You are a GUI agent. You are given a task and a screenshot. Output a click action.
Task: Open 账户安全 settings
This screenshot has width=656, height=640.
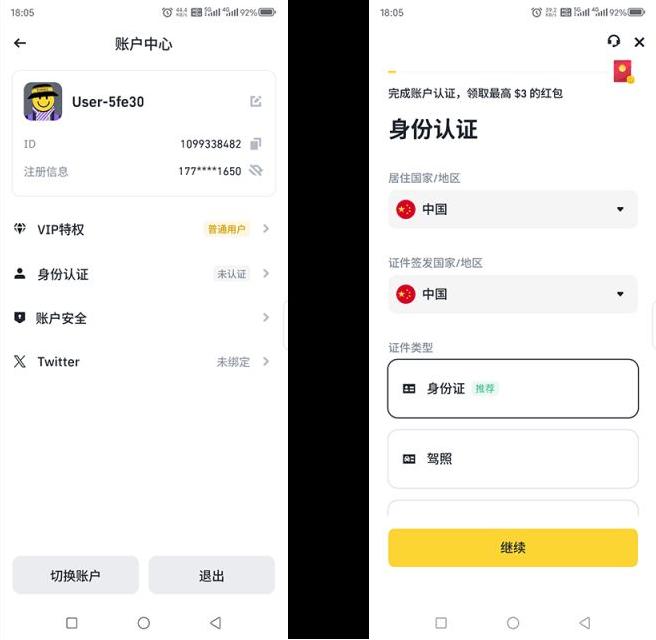tap(143, 318)
